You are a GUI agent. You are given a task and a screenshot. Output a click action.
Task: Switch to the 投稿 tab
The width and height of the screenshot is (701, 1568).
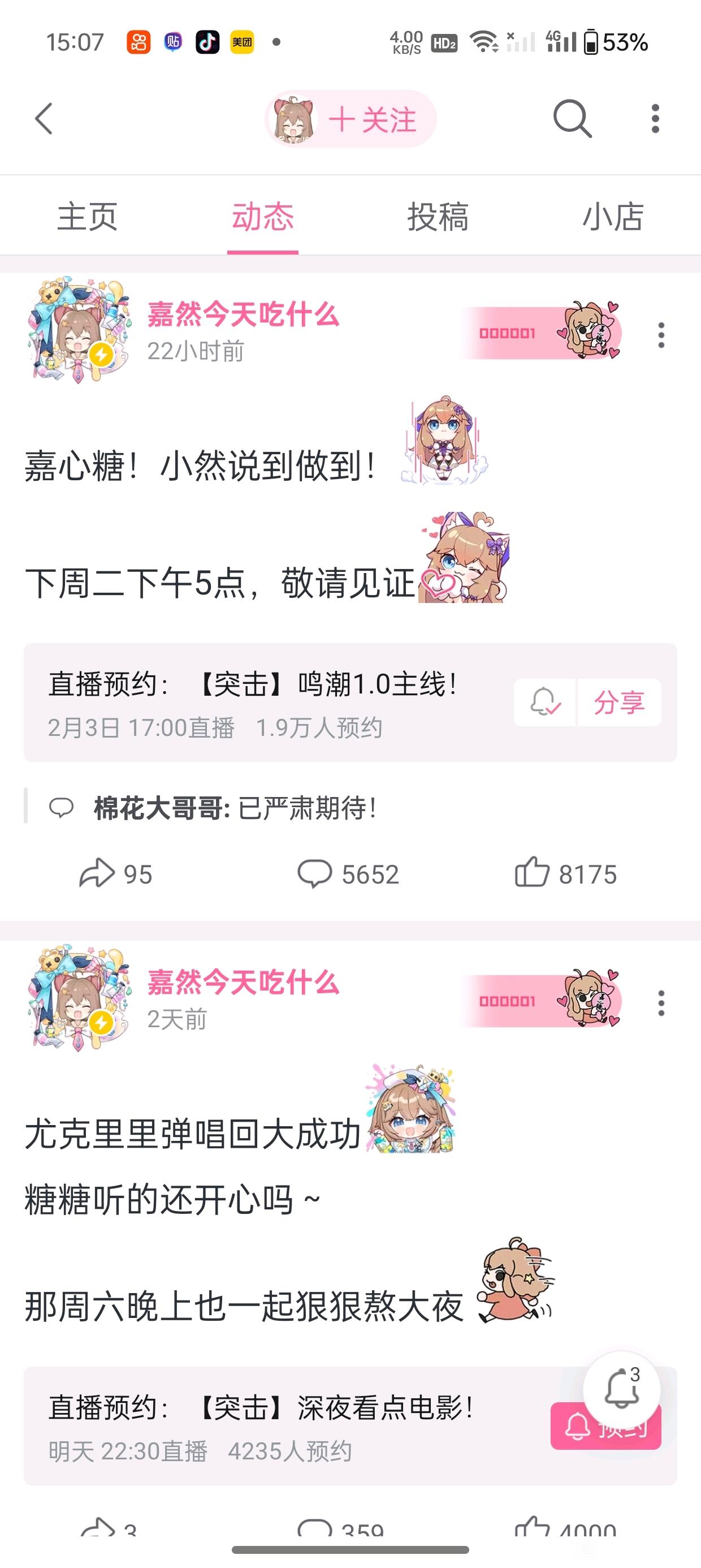click(x=438, y=217)
